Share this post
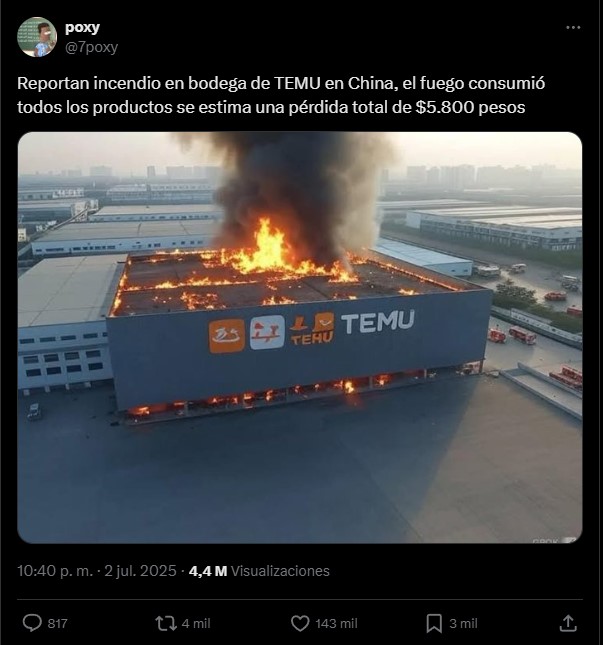The width and height of the screenshot is (603, 645). [x=567, y=623]
